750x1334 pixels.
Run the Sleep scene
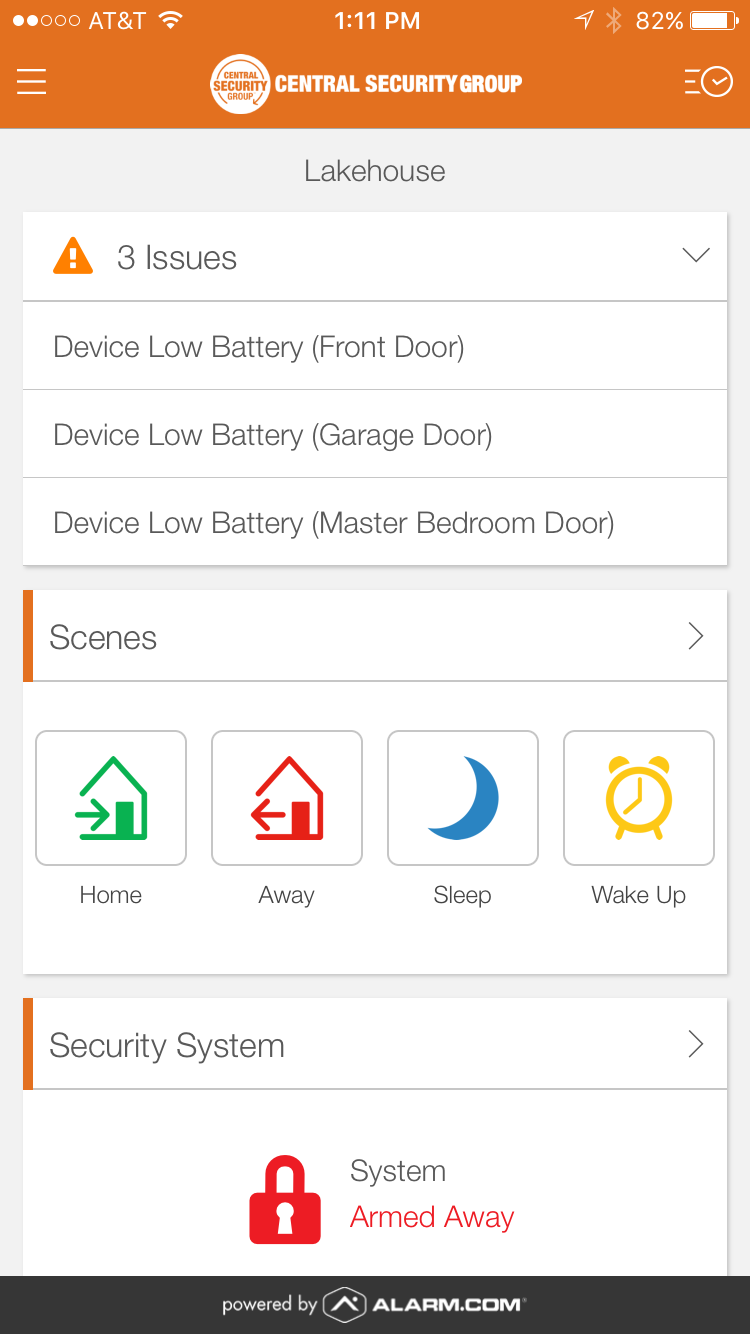pos(463,798)
